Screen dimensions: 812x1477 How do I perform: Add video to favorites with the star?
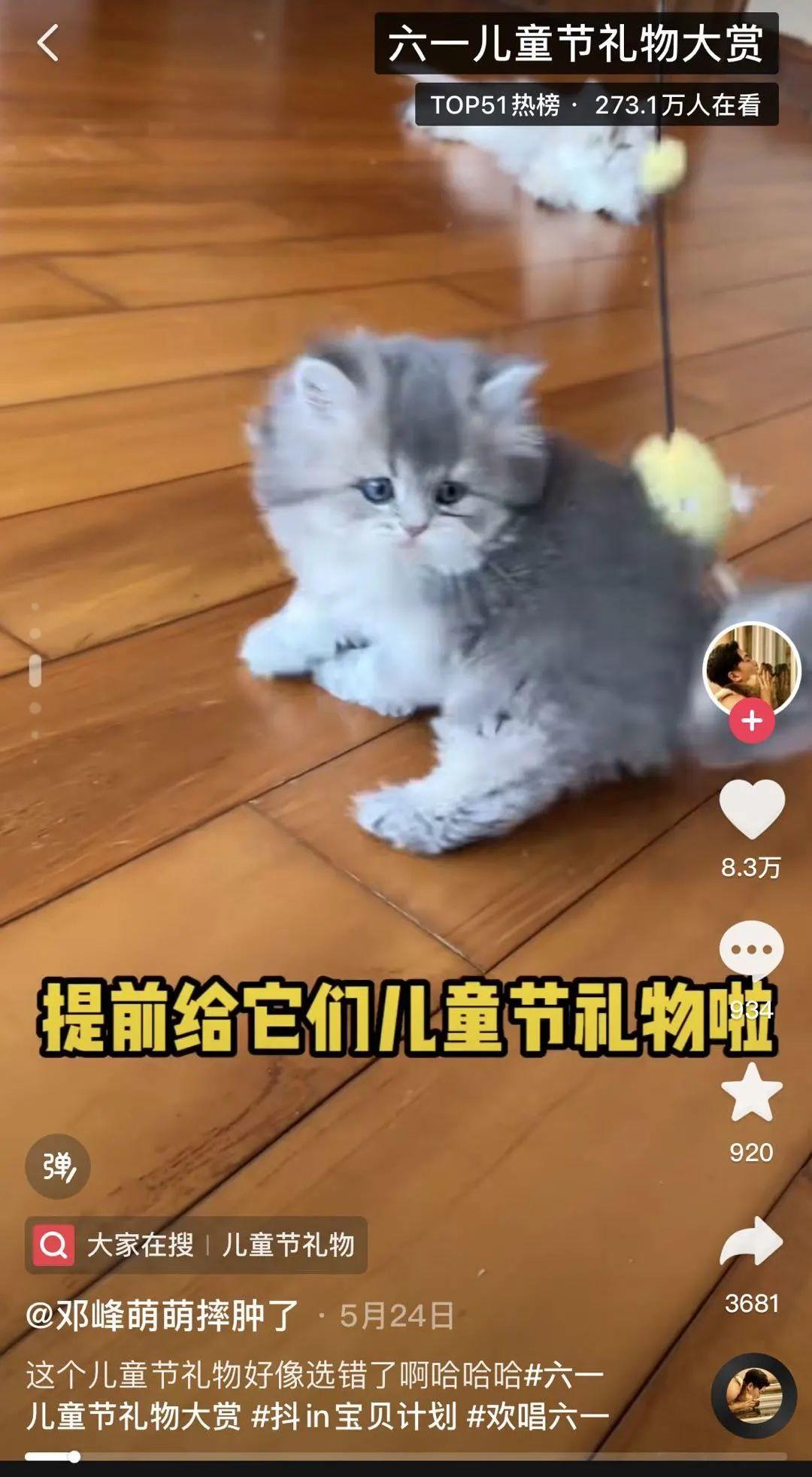[751, 1093]
